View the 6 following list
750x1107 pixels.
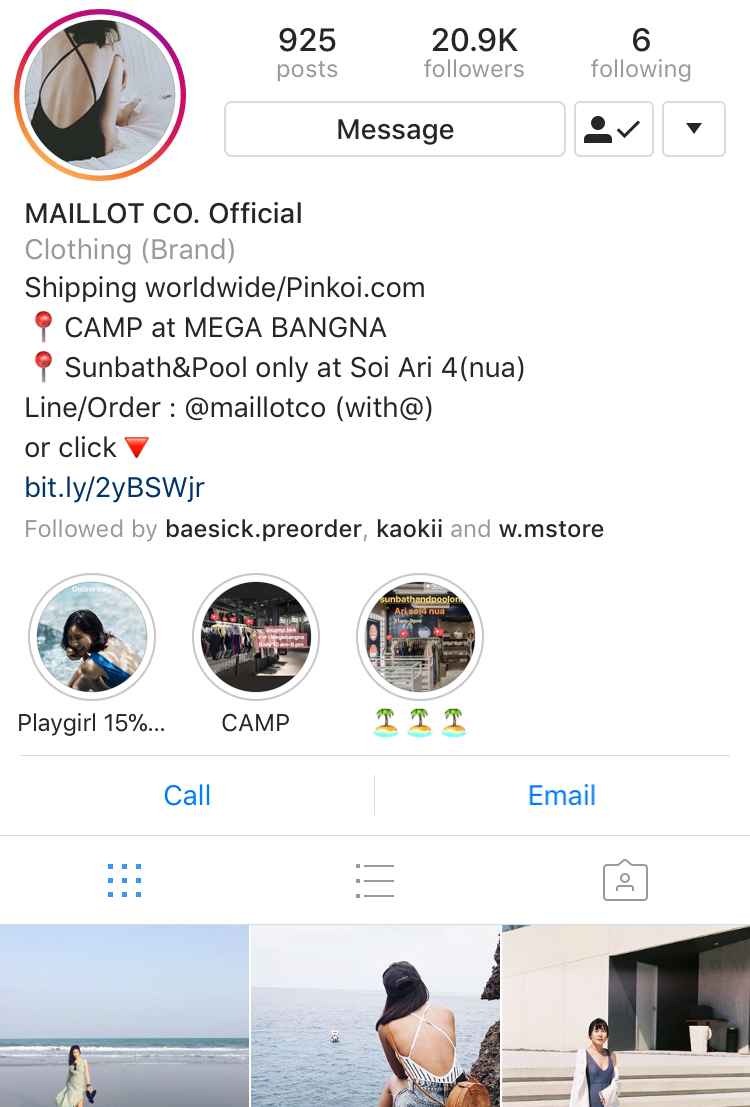(640, 53)
